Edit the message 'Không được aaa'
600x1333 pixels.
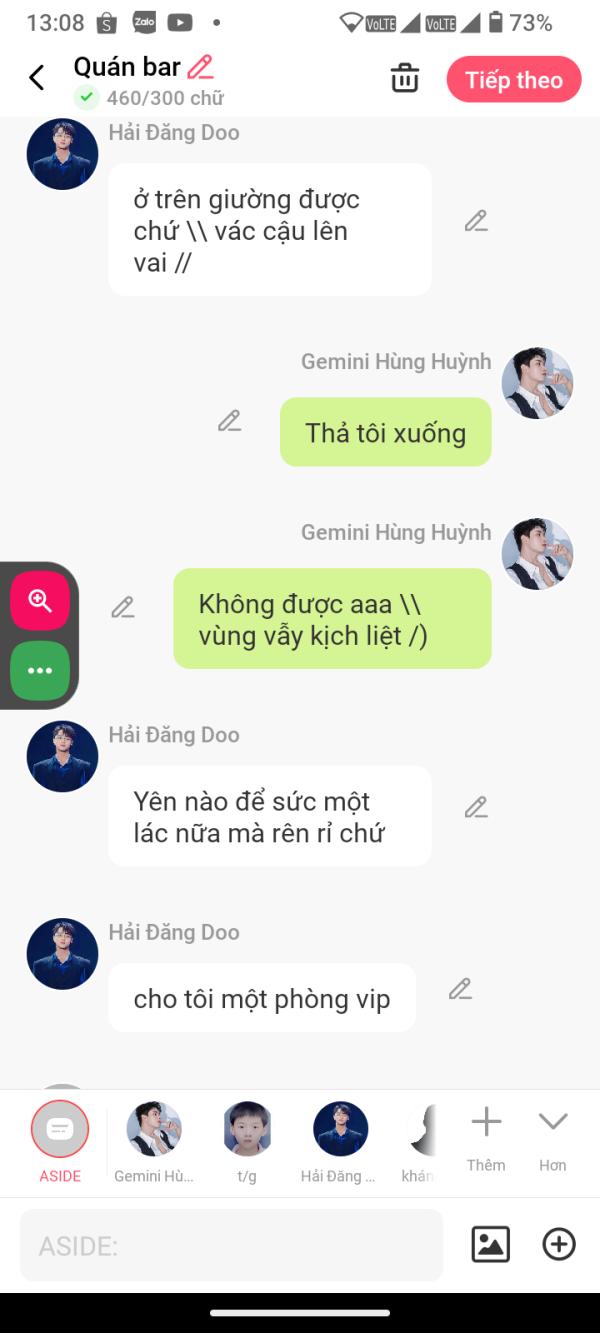123,607
